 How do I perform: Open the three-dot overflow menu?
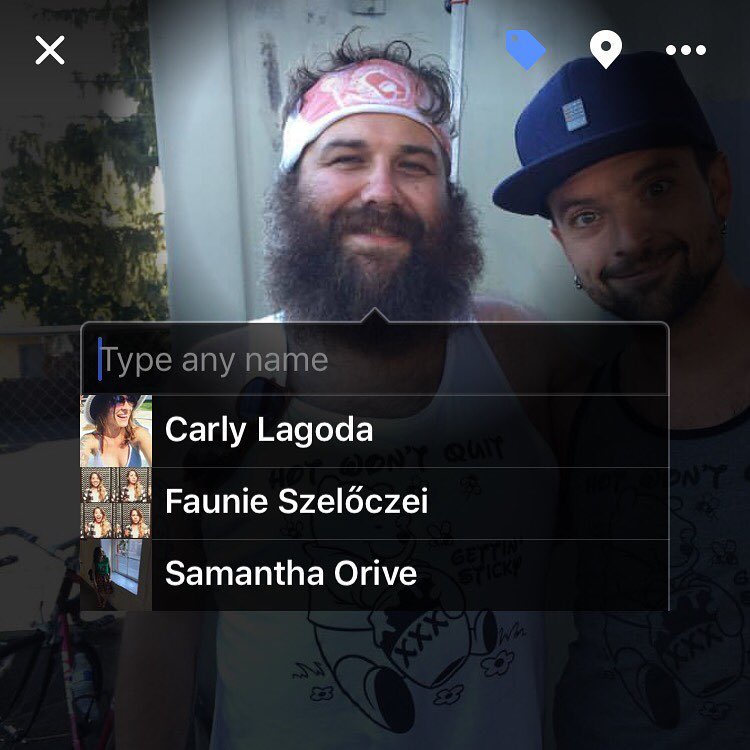click(x=686, y=50)
